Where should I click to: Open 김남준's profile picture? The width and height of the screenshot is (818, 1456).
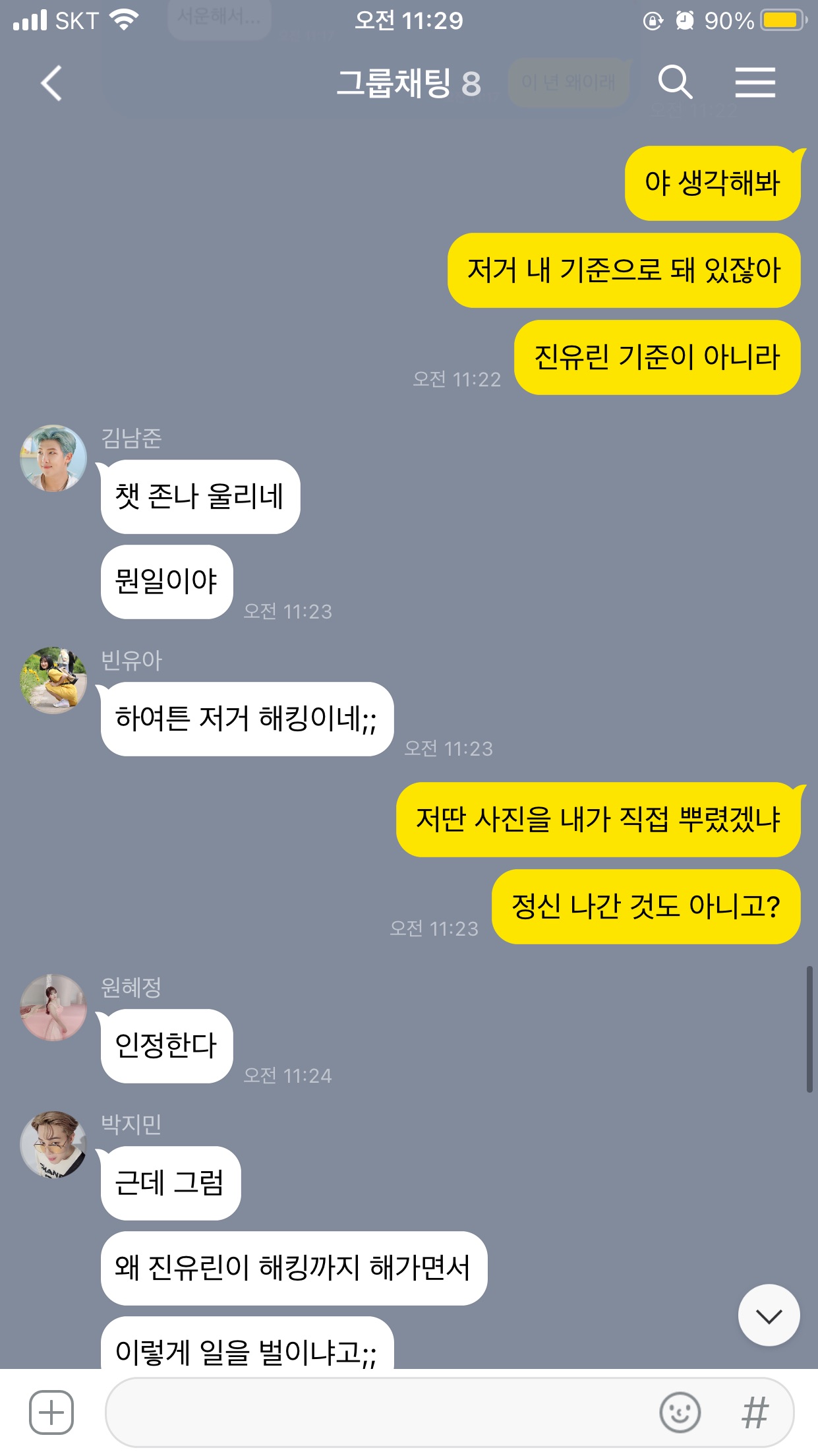(x=53, y=458)
